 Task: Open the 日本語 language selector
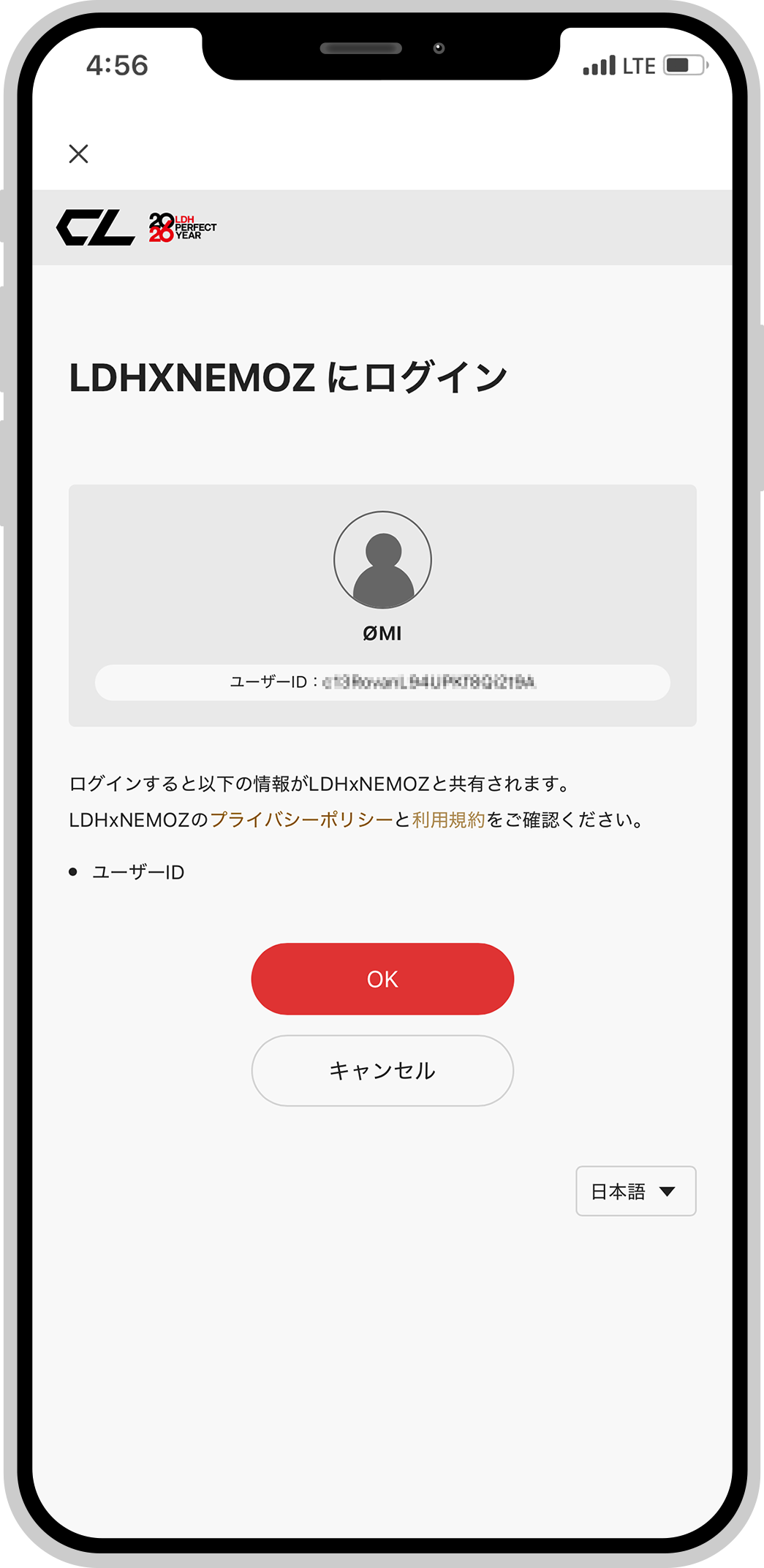click(x=635, y=1192)
